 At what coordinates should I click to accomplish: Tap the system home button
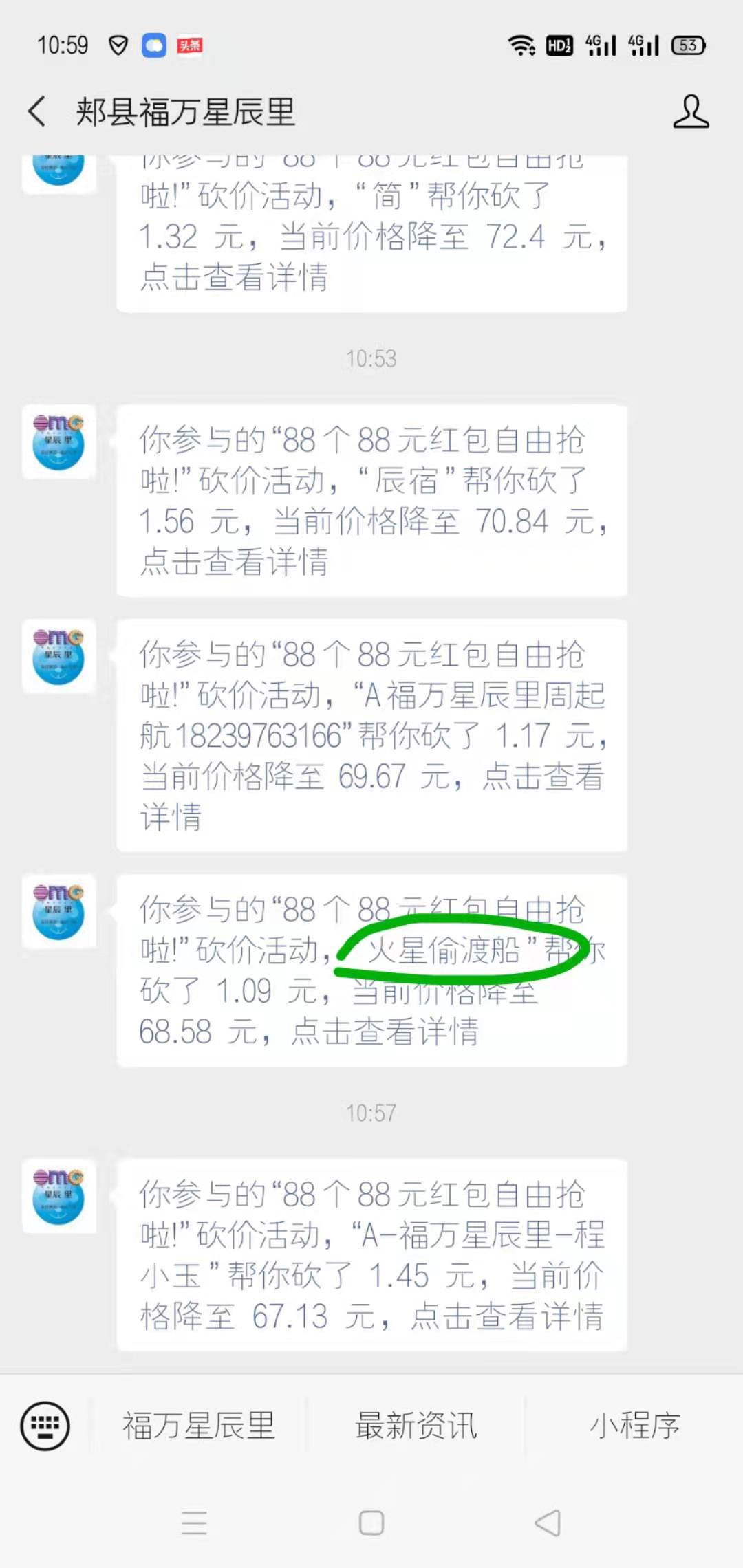click(371, 1523)
